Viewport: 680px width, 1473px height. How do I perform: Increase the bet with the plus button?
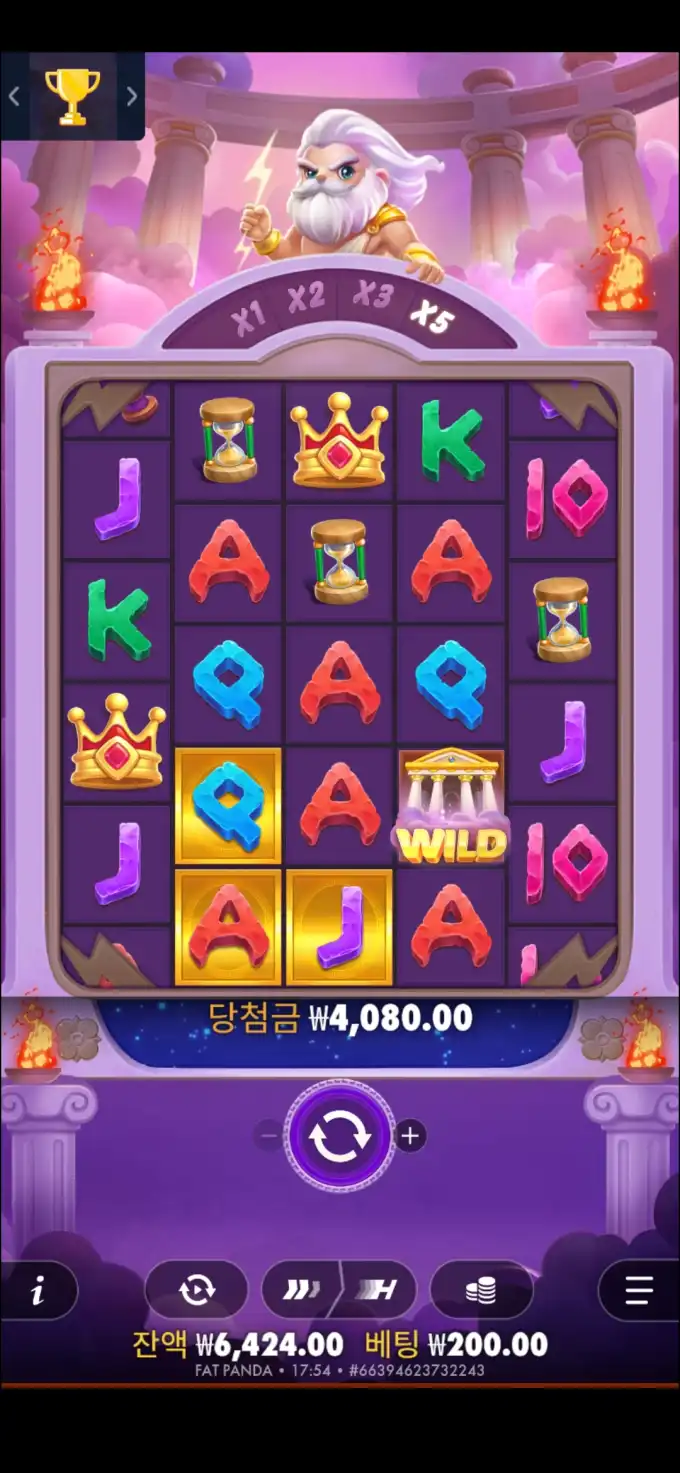[x=410, y=1136]
